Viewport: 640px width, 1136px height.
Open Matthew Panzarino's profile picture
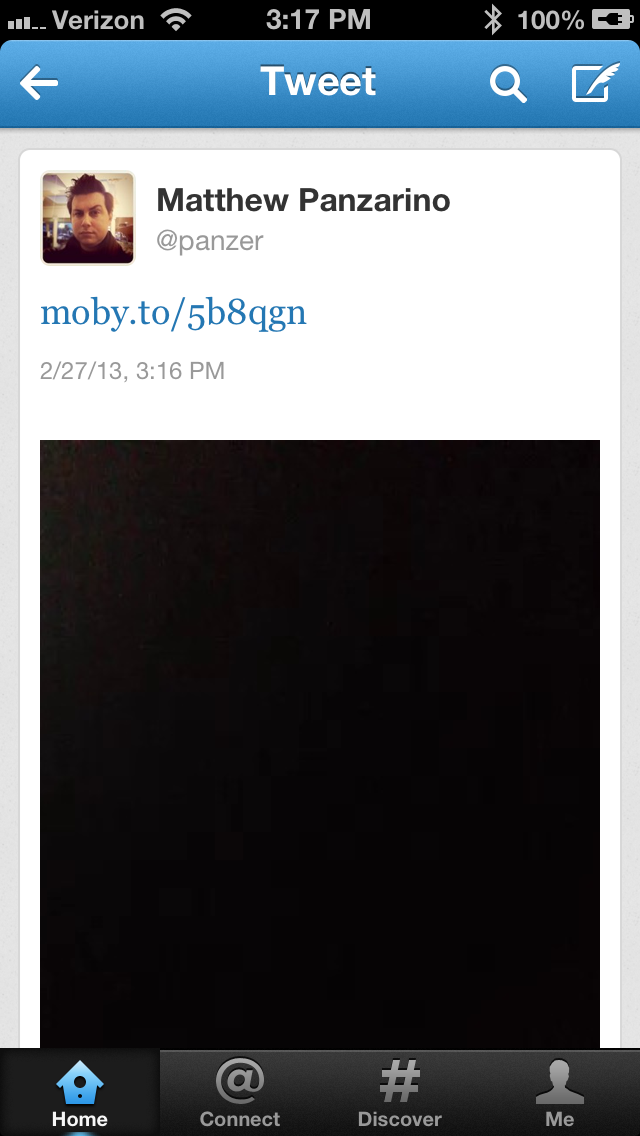pos(88,218)
